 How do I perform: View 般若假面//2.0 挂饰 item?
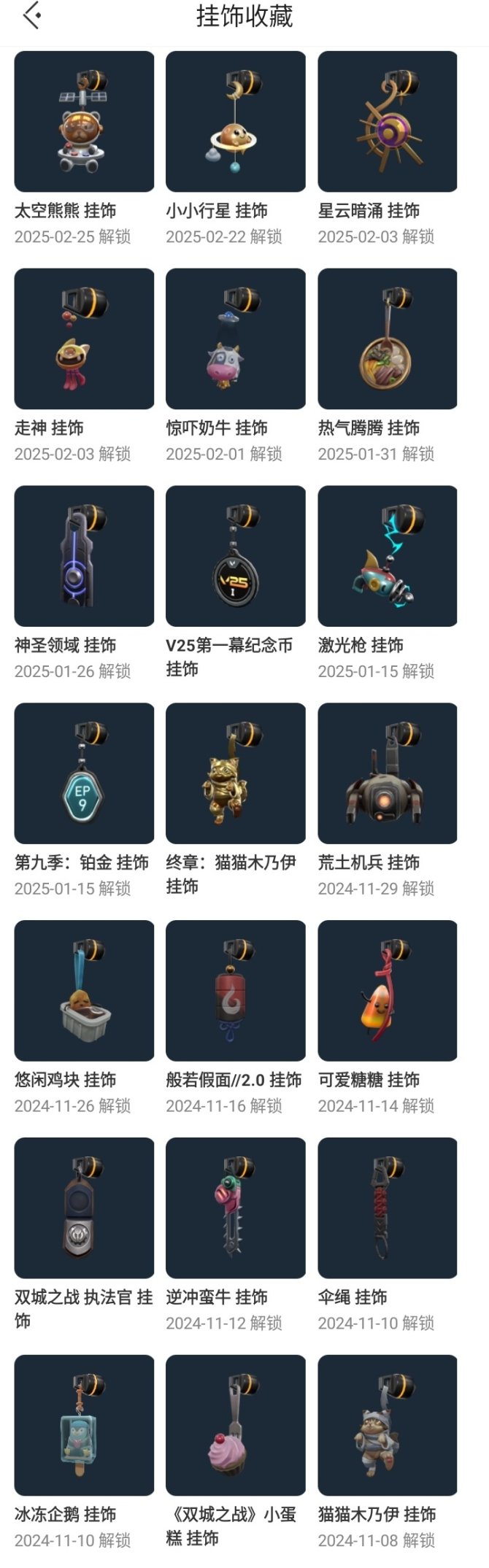(235, 991)
